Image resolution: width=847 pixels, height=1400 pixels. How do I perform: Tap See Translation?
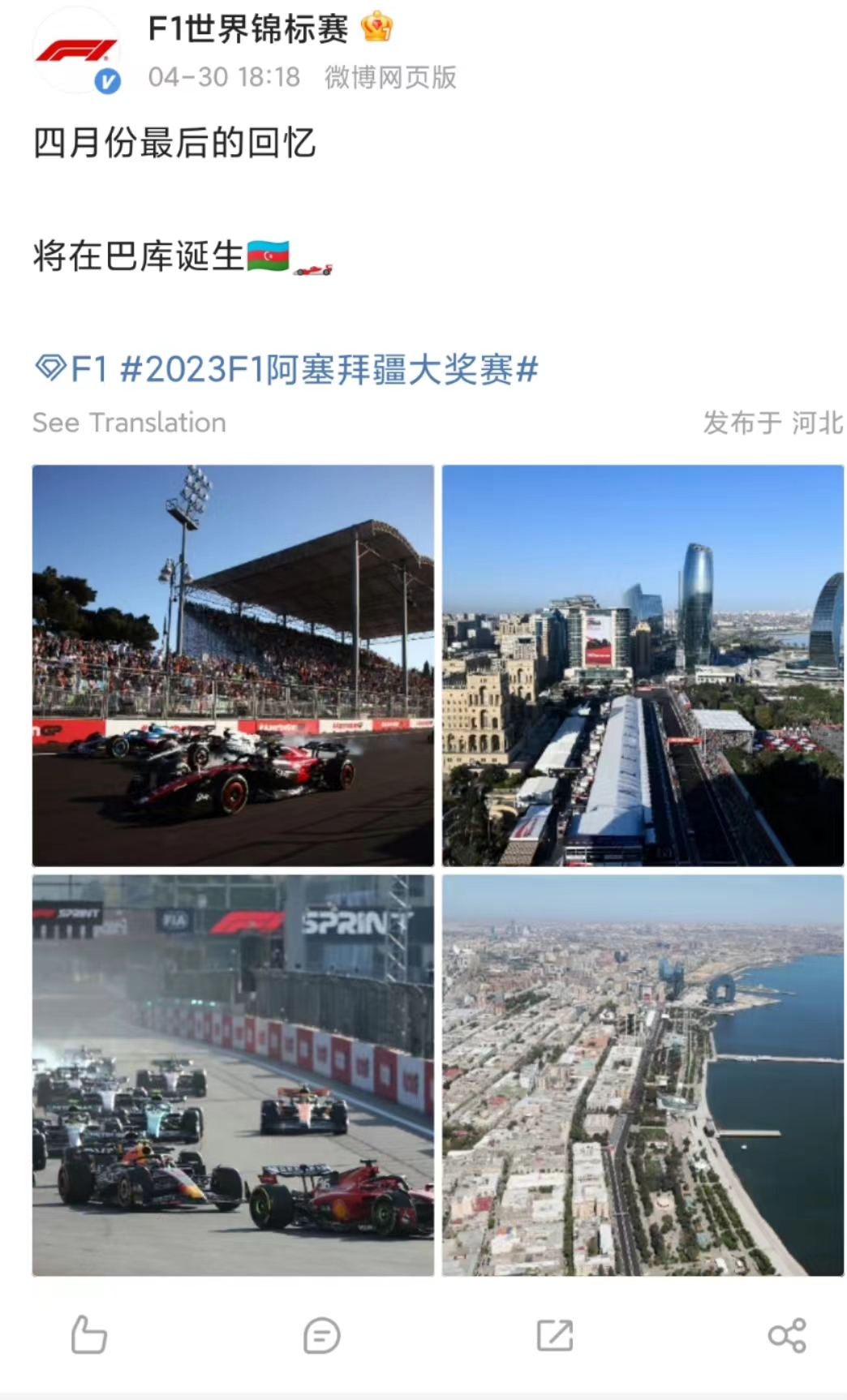[x=129, y=423]
